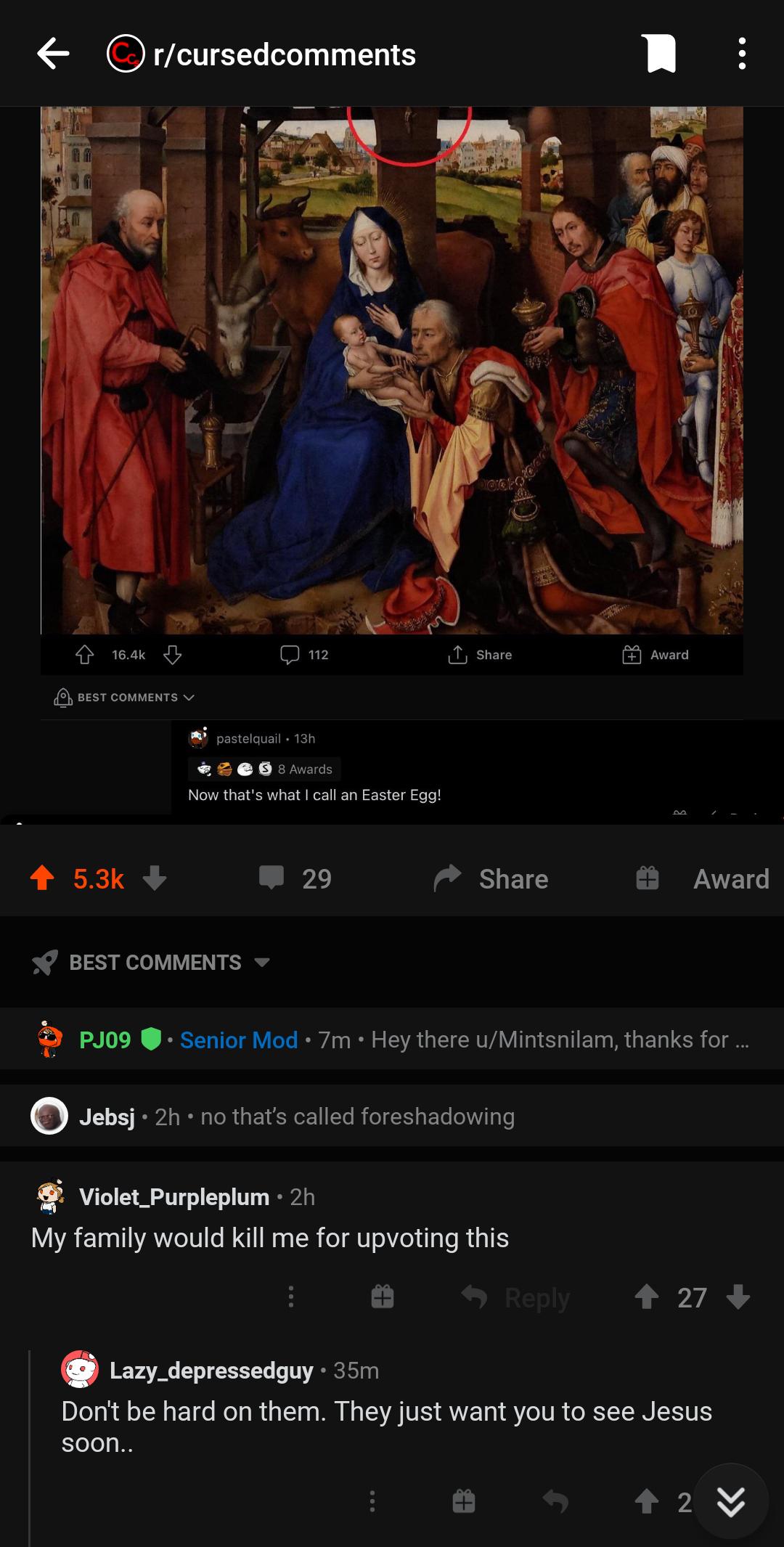Screen dimensions: 784x1547
Task: Award Lazy_depressedguy's comment with gift icon
Action: 464,1501
